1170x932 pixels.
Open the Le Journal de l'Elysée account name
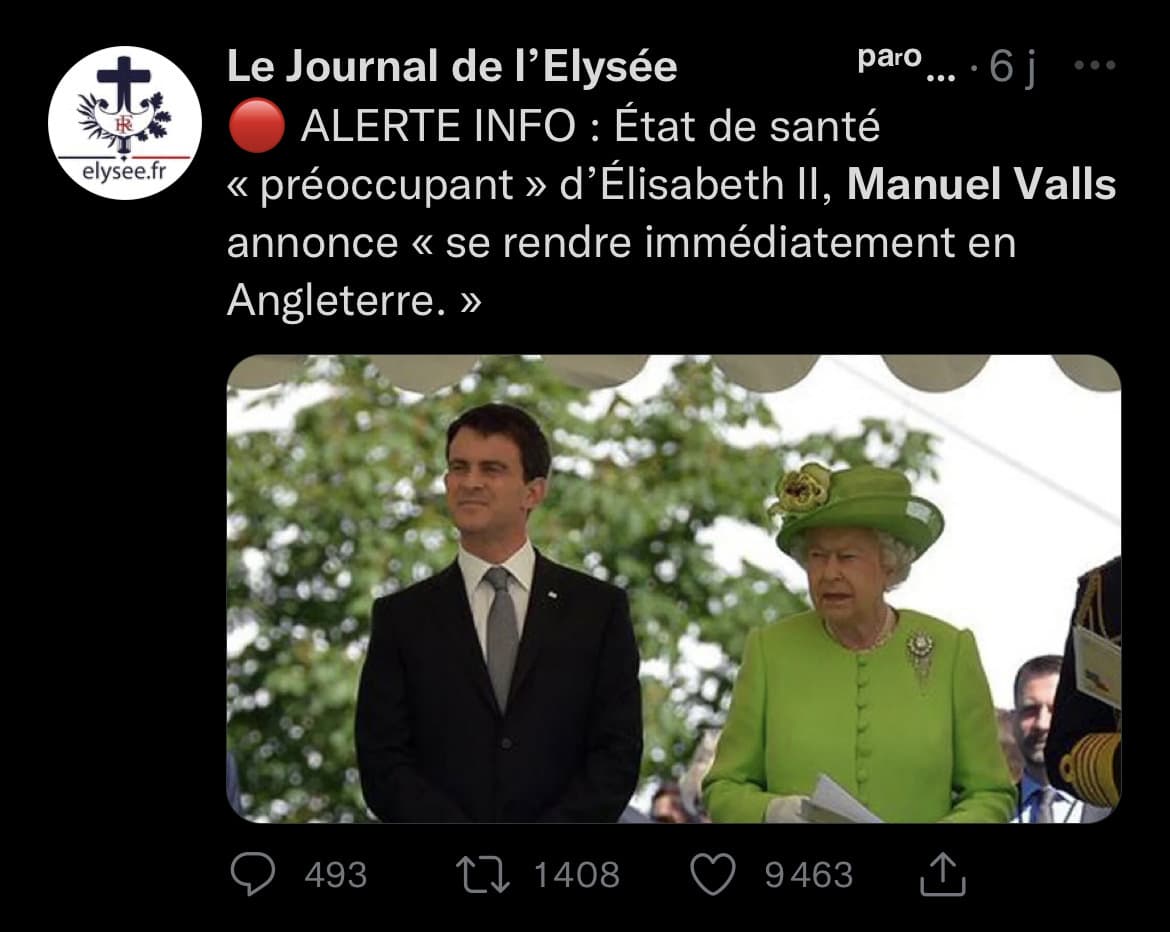point(452,67)
